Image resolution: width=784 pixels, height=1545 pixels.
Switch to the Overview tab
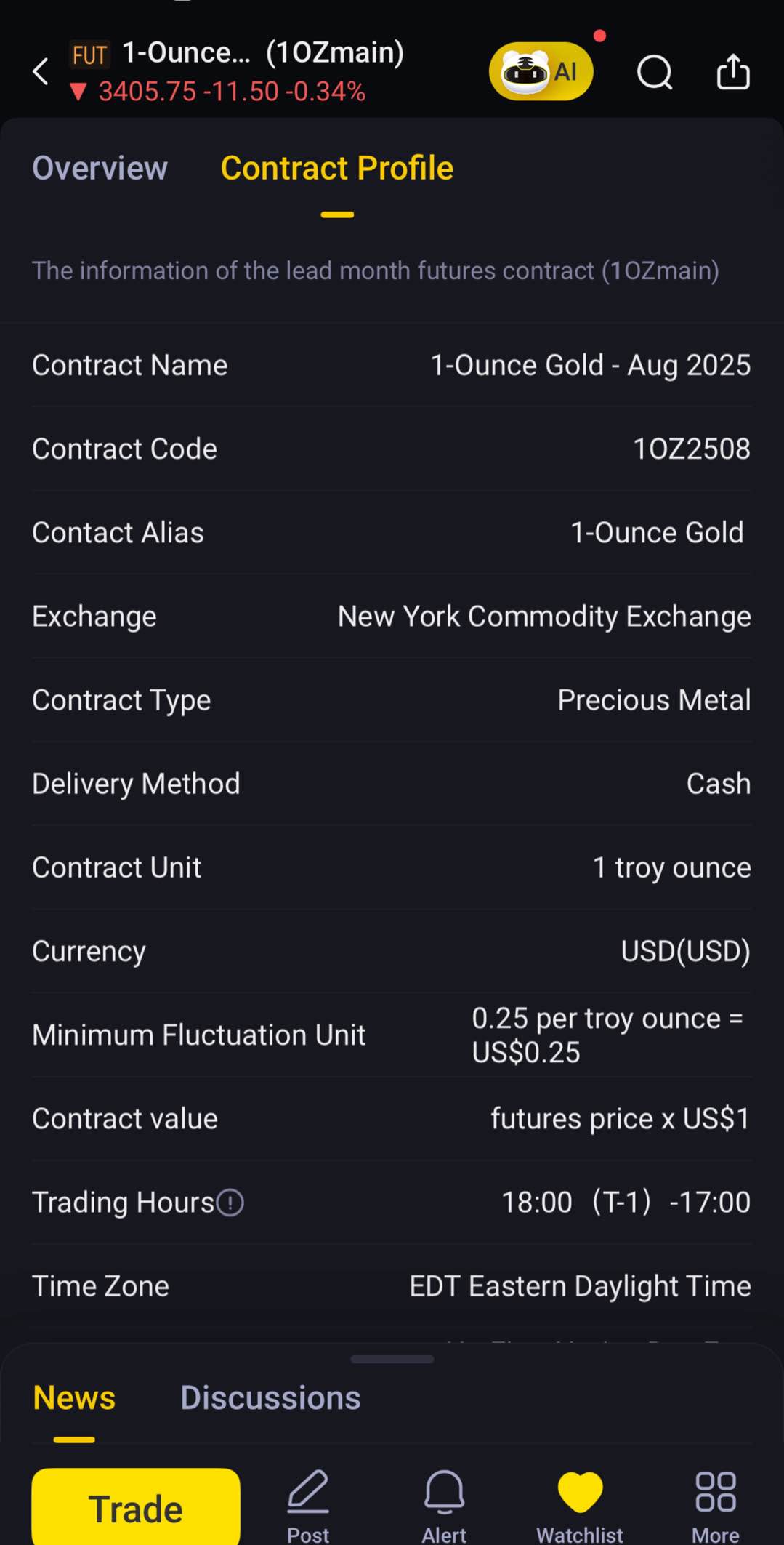pyautogui.click(x=100, y=168)
